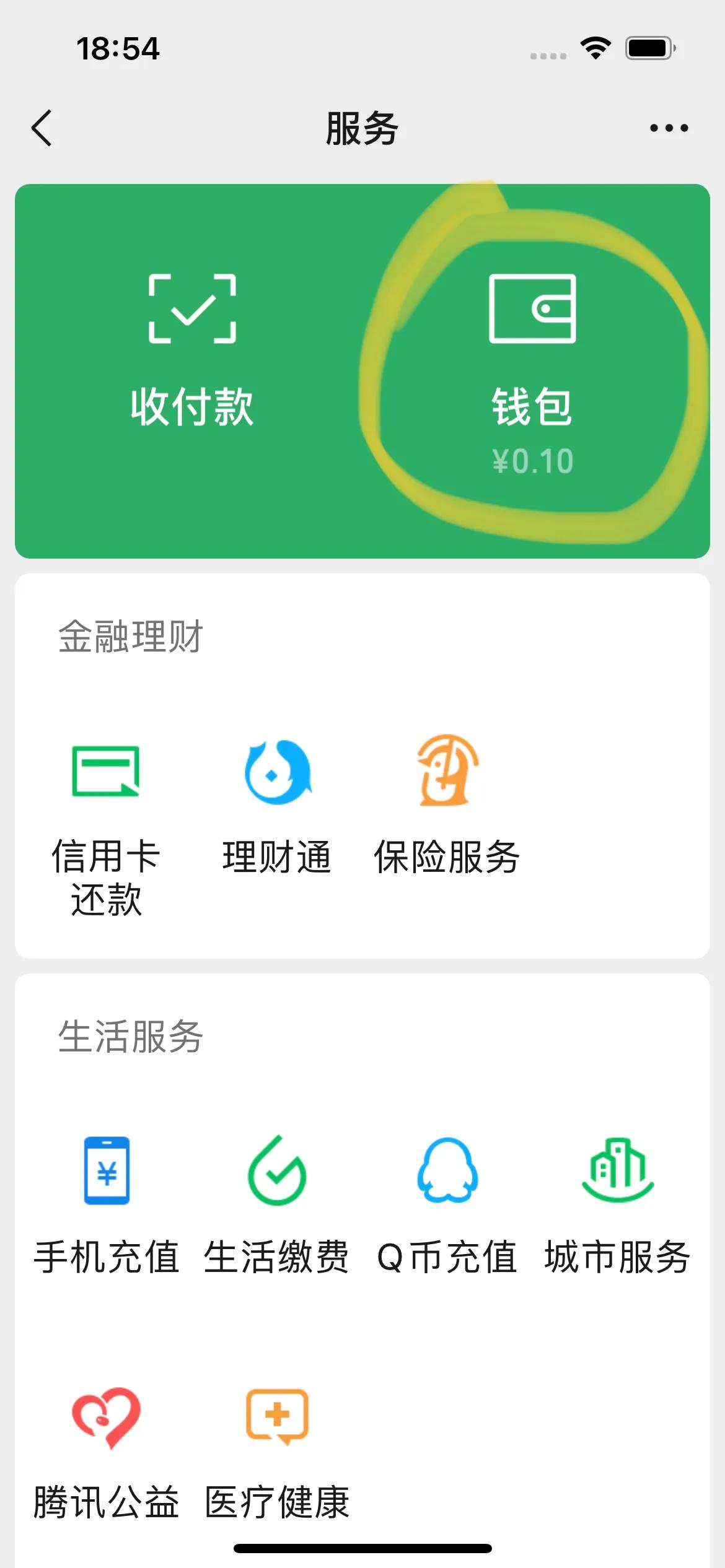This screenshot has width=725, height=1568.
Task: Open the three-dot more options menu
Action: [x=665, y=127]
